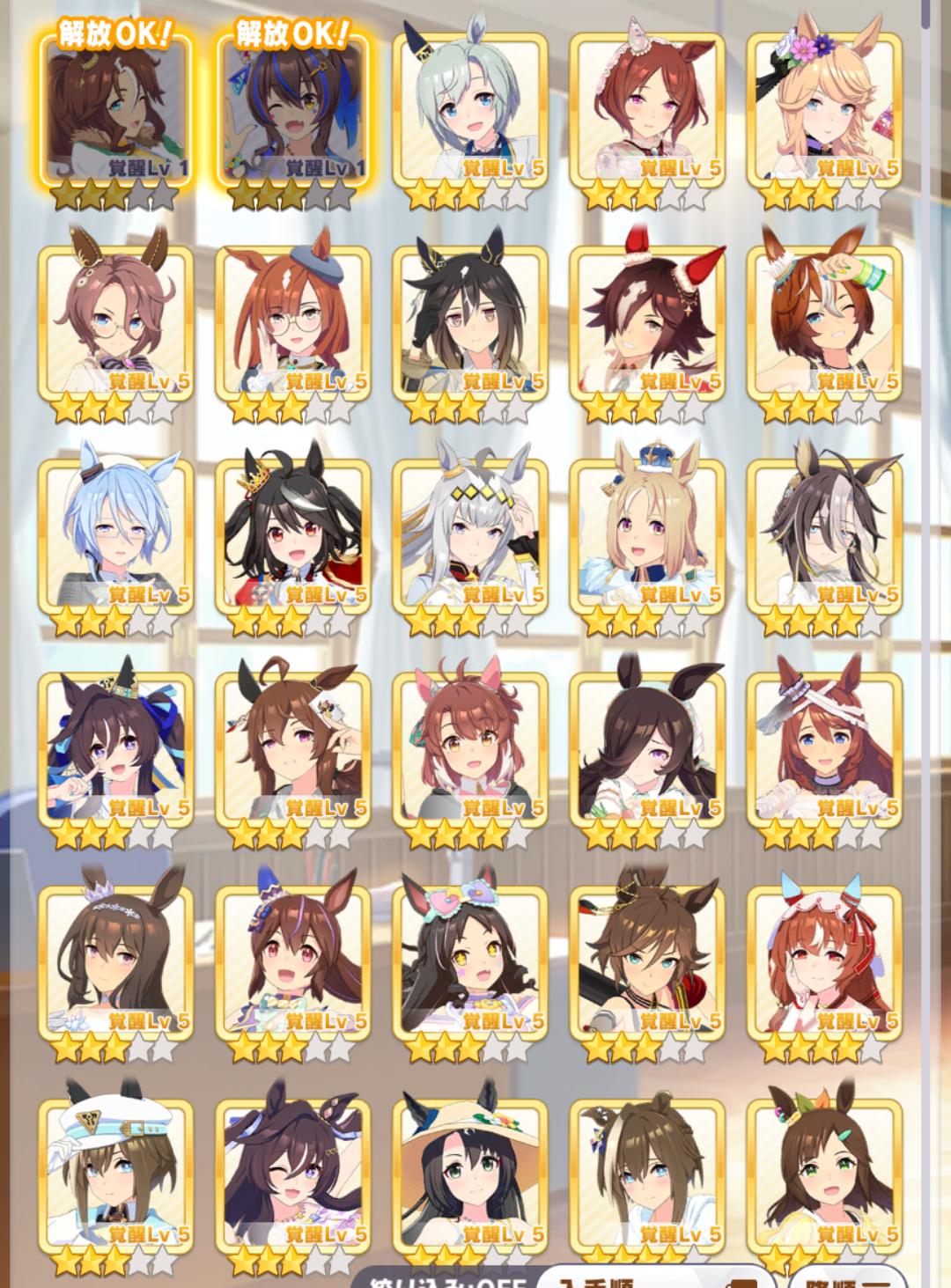The height and width of the screenshot is (1288, 951).
Task: Open the 解放OK! card with winking brown-haired girl
Action: click(x=115, y=110)
